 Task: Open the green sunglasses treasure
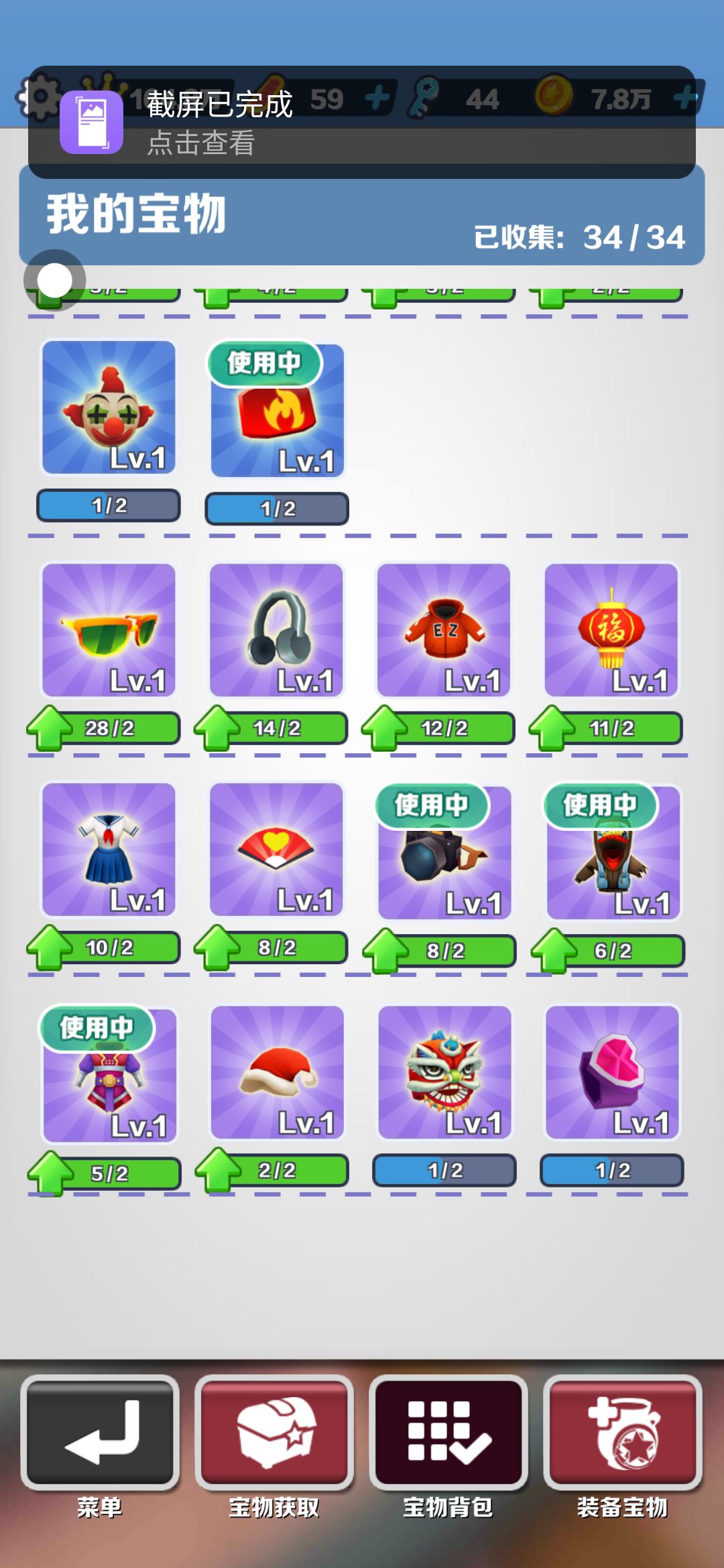[x=109, y=630]
